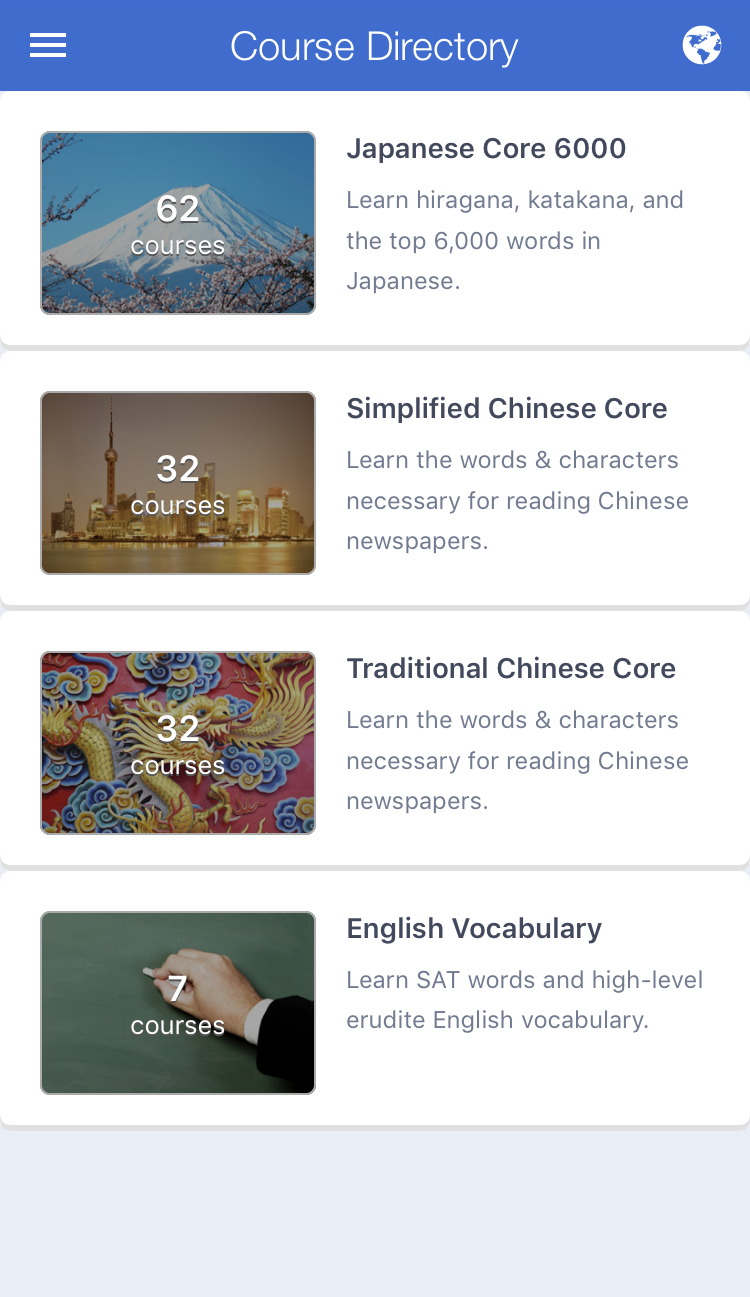Tap the globe language icon
Image resolution: width=750 pixels, height=1297 pixels.
pos(702,46)
